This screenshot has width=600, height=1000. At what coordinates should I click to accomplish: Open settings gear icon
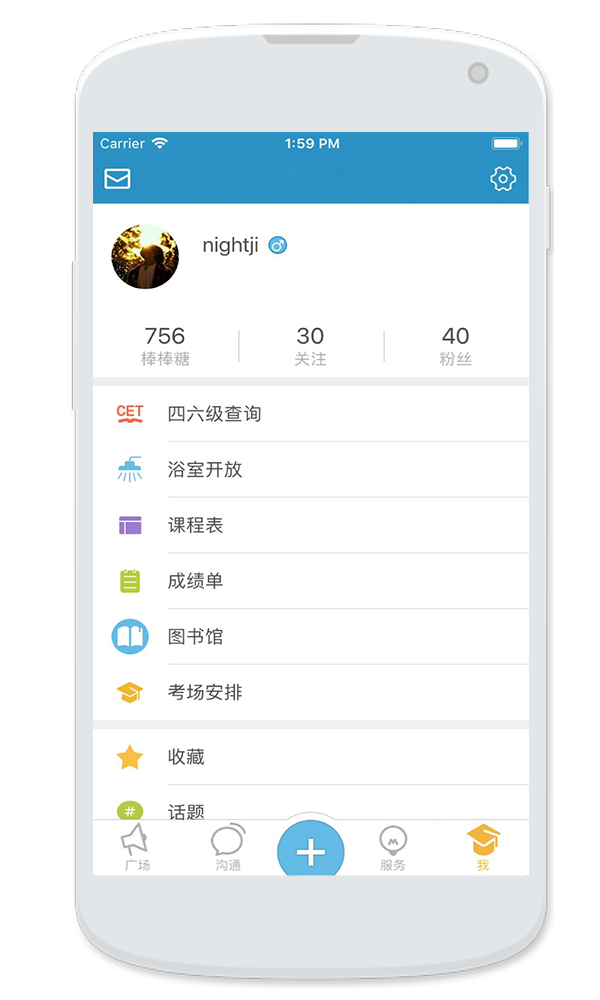click(502, 179)
